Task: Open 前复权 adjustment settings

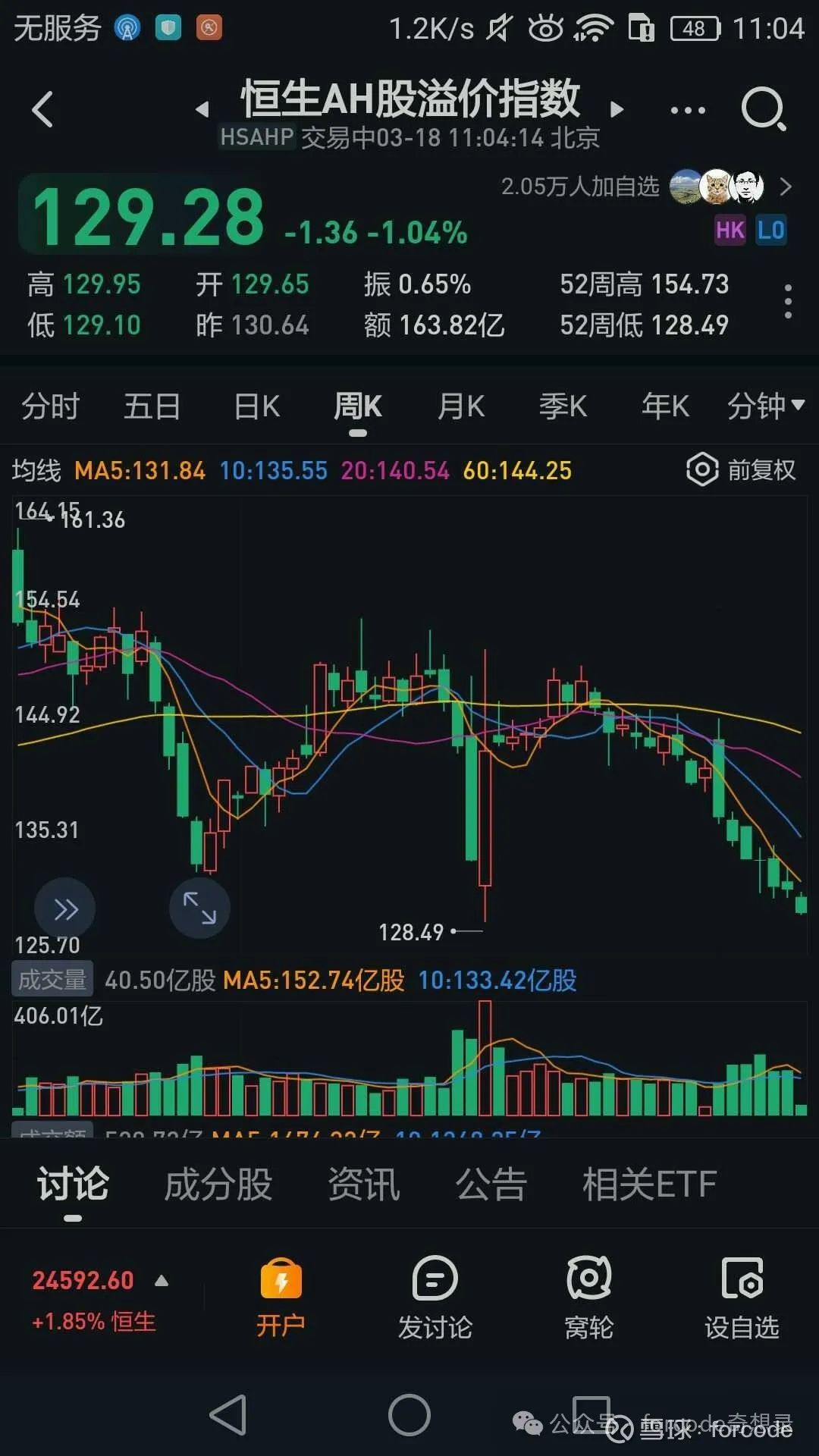Action: click(x=741, y=470)
